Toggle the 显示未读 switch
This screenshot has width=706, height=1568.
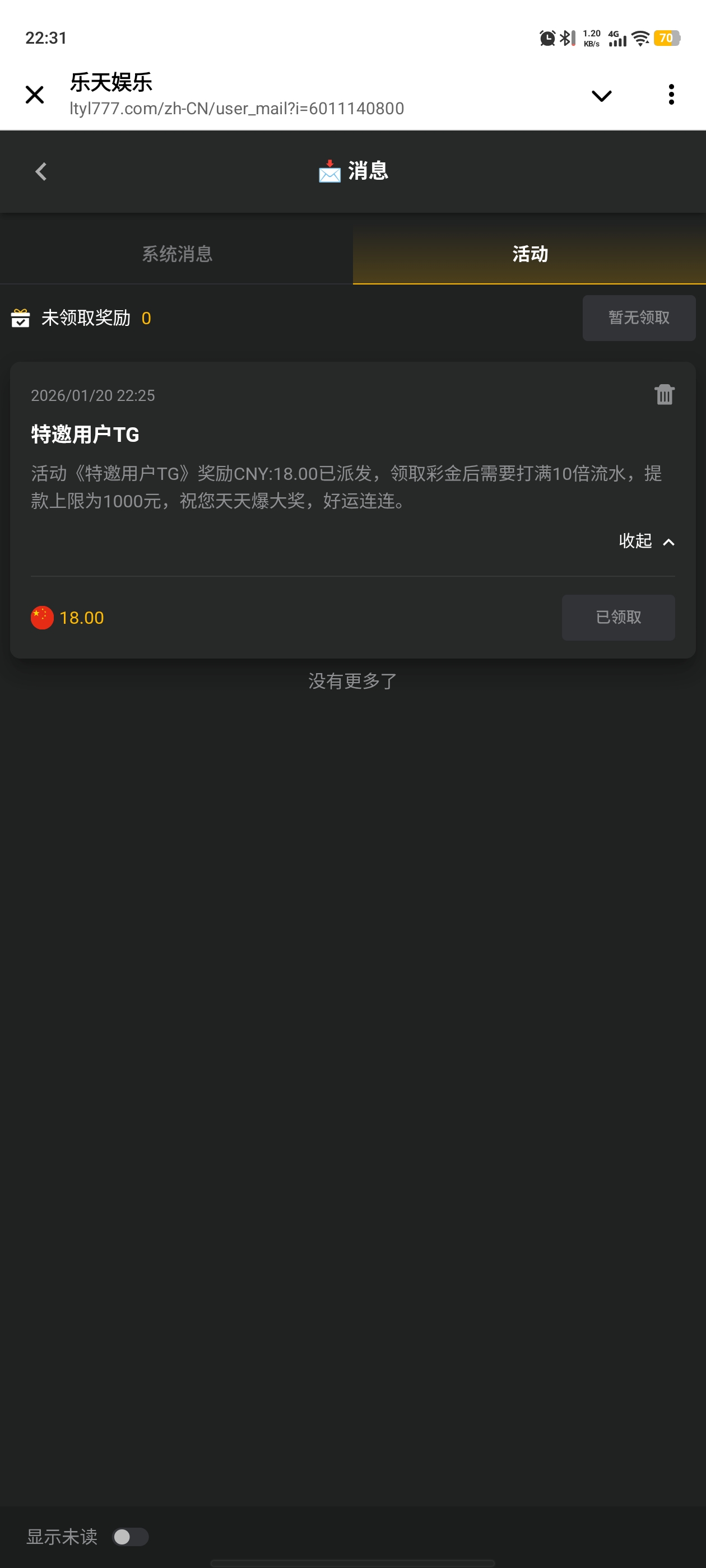click(x=130, y=1537)
